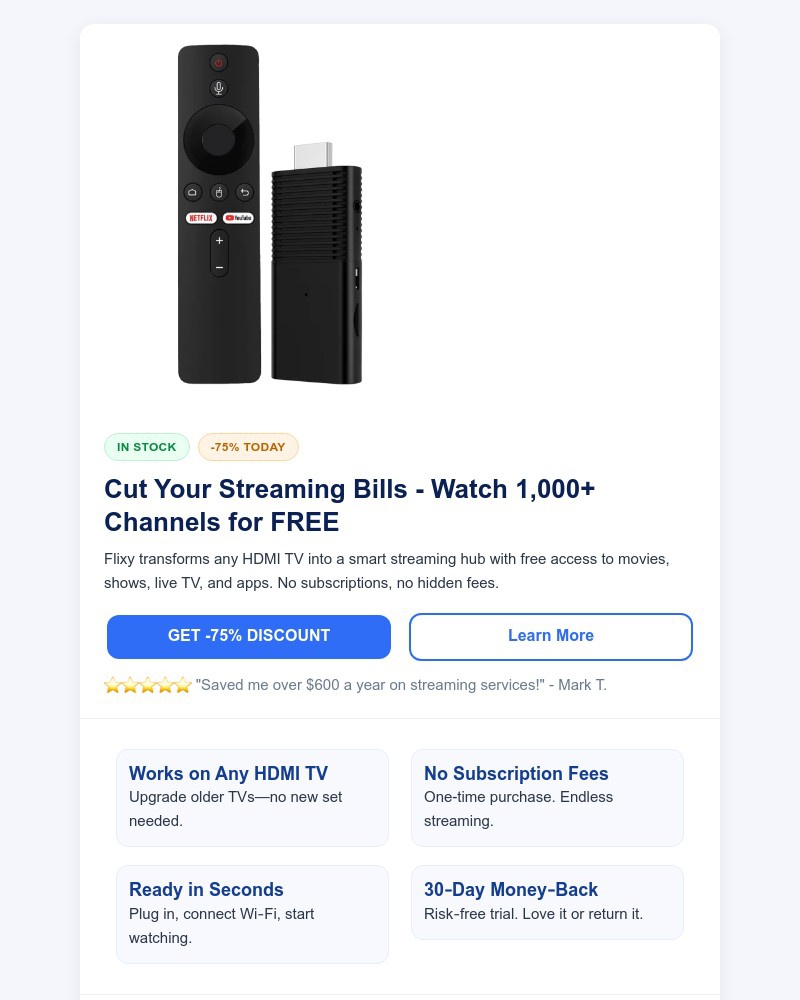Viewport: 800px width, 1000px height.
Task: Click the home icon on the remote
Action: click(192, 192)
